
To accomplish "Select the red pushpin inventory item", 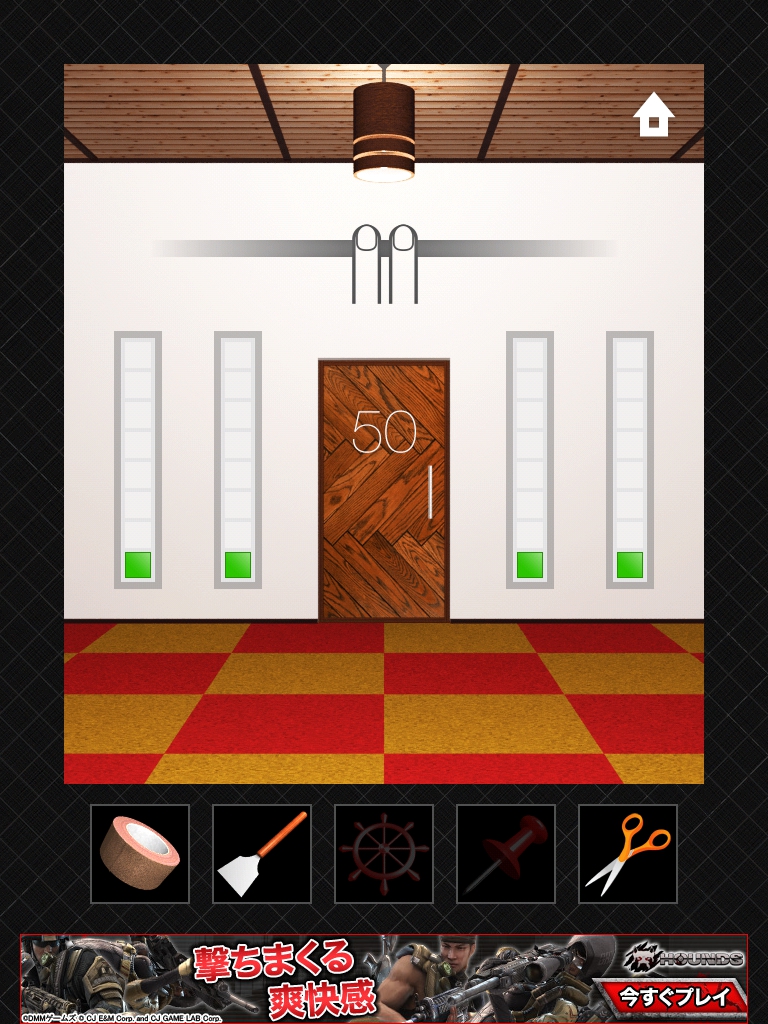I will pyautogui.click(x=506, y=854).
